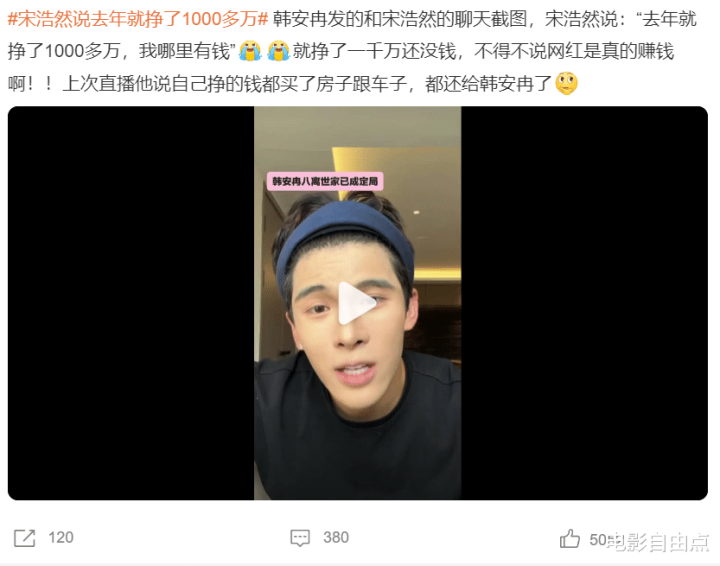The width and height of the screenshot is (720, 566).
Task: Open the #宋浩然说去年就挣了1000多万# hashtag
Action: point(137,20)
